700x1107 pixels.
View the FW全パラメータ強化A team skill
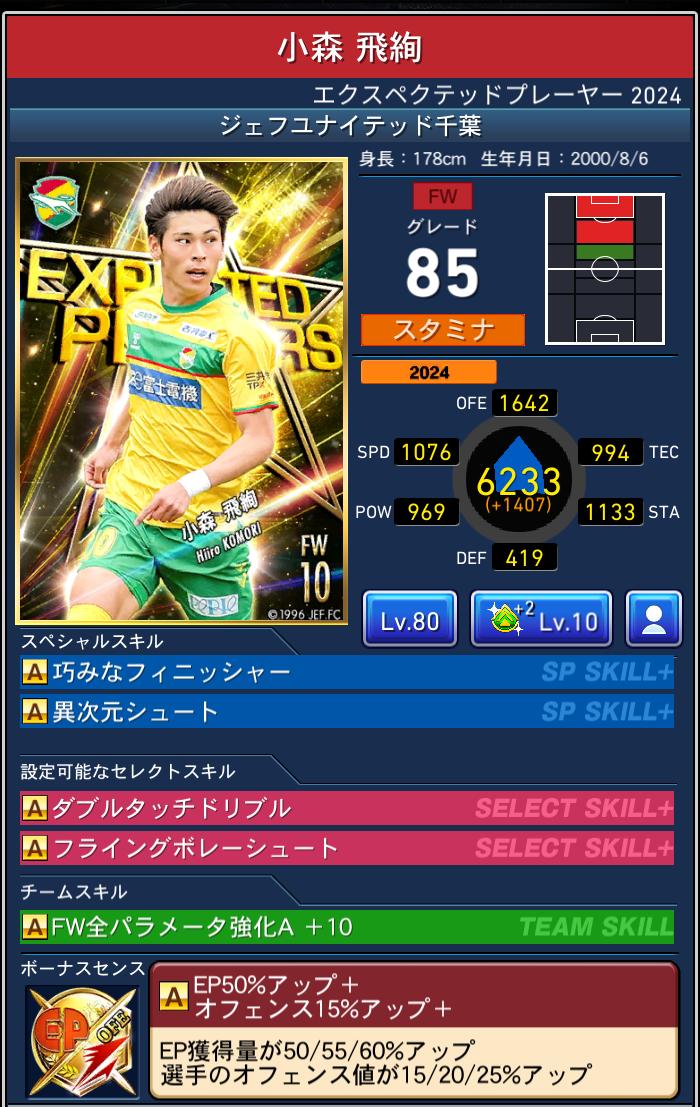coord(346,927)
